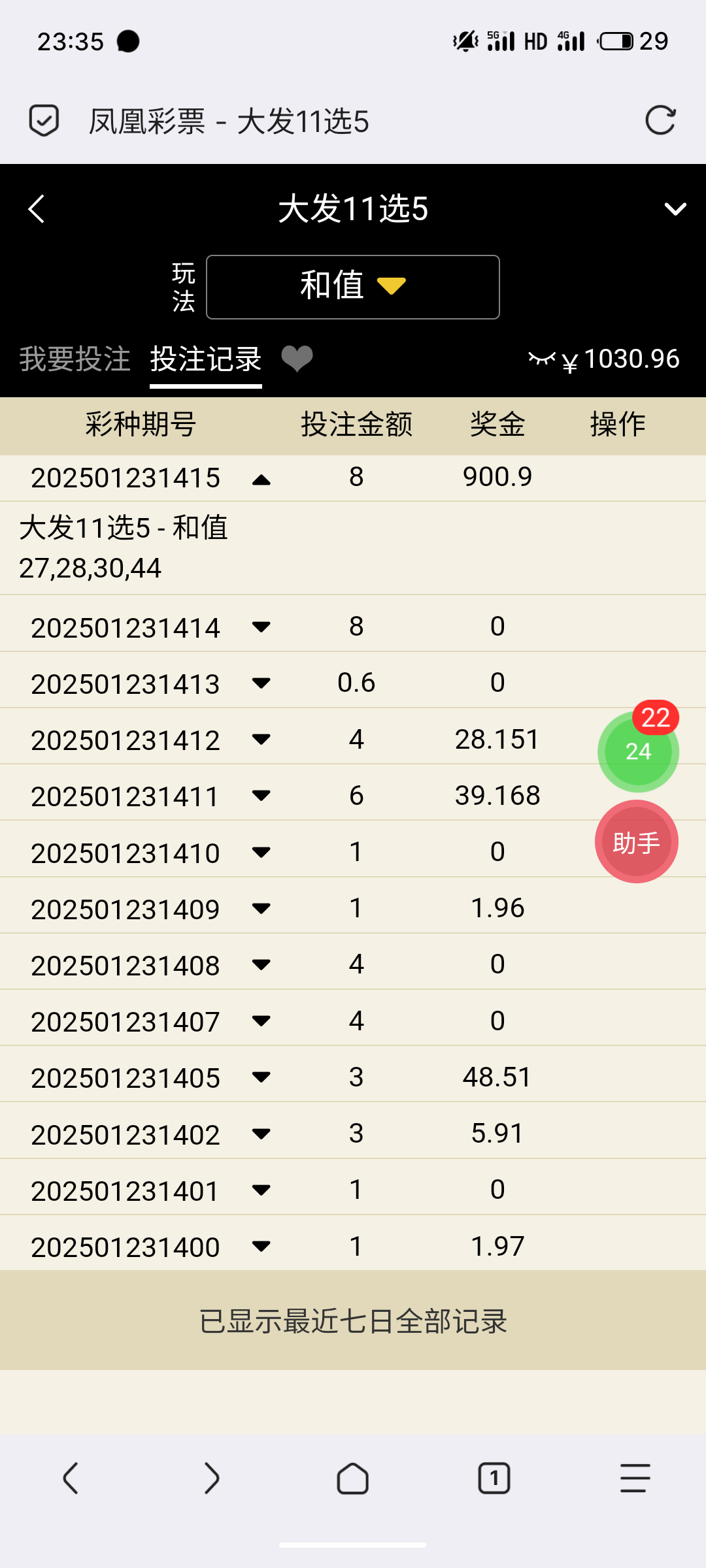This screenshot has height=1568, width=706.
Task: Open the 大发11选5 lottery switcher chevron
Action: point(675,209)
